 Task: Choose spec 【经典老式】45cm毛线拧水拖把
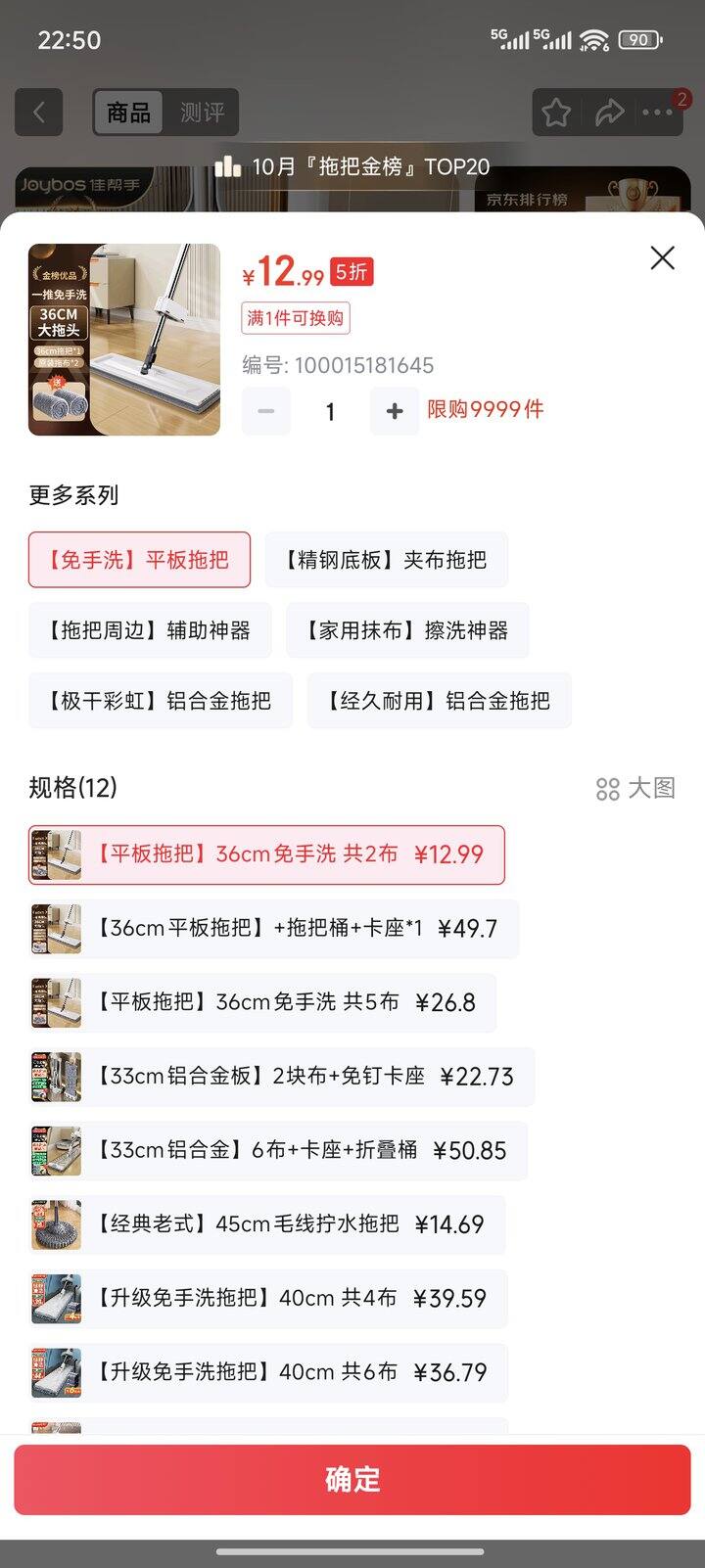point(267,1224)
